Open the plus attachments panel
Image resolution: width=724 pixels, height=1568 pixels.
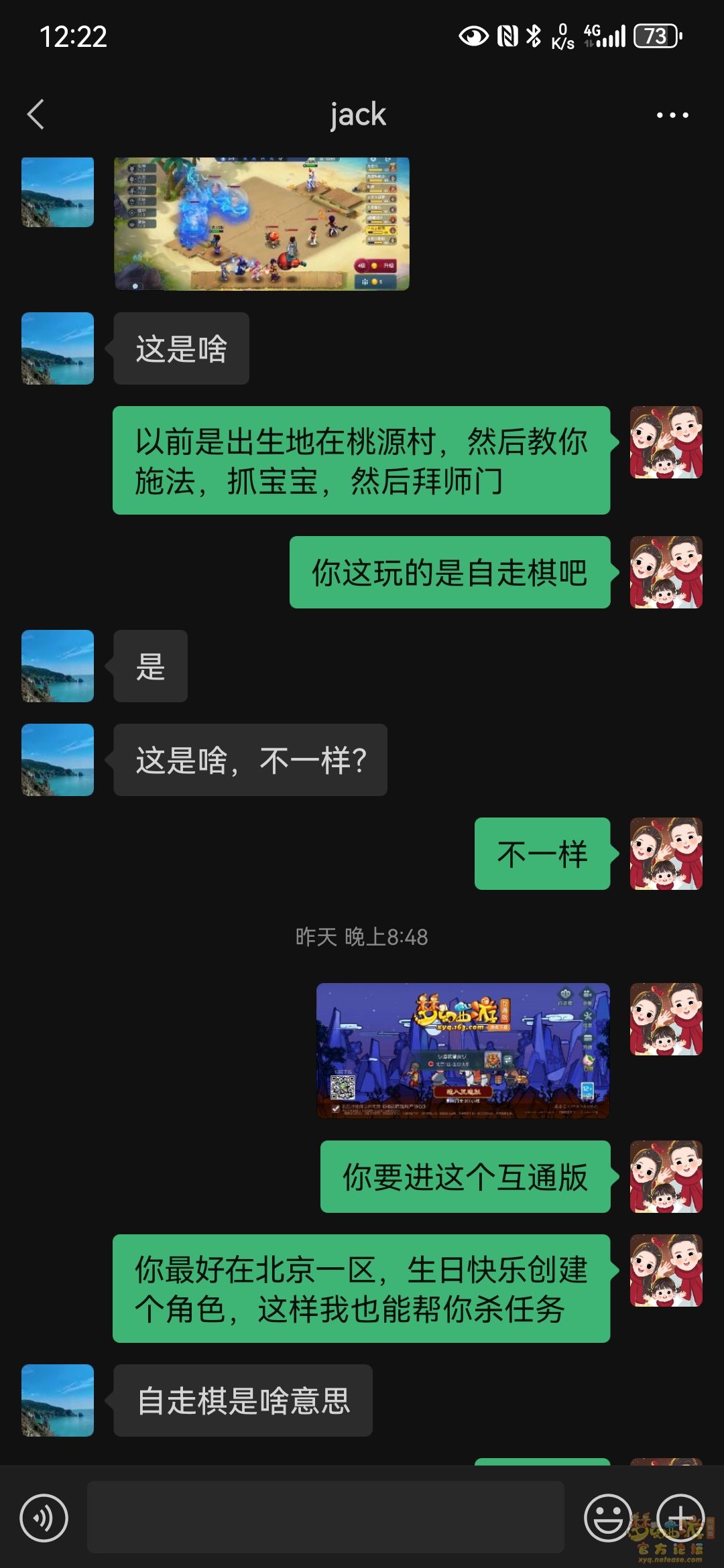point(680,1518)
